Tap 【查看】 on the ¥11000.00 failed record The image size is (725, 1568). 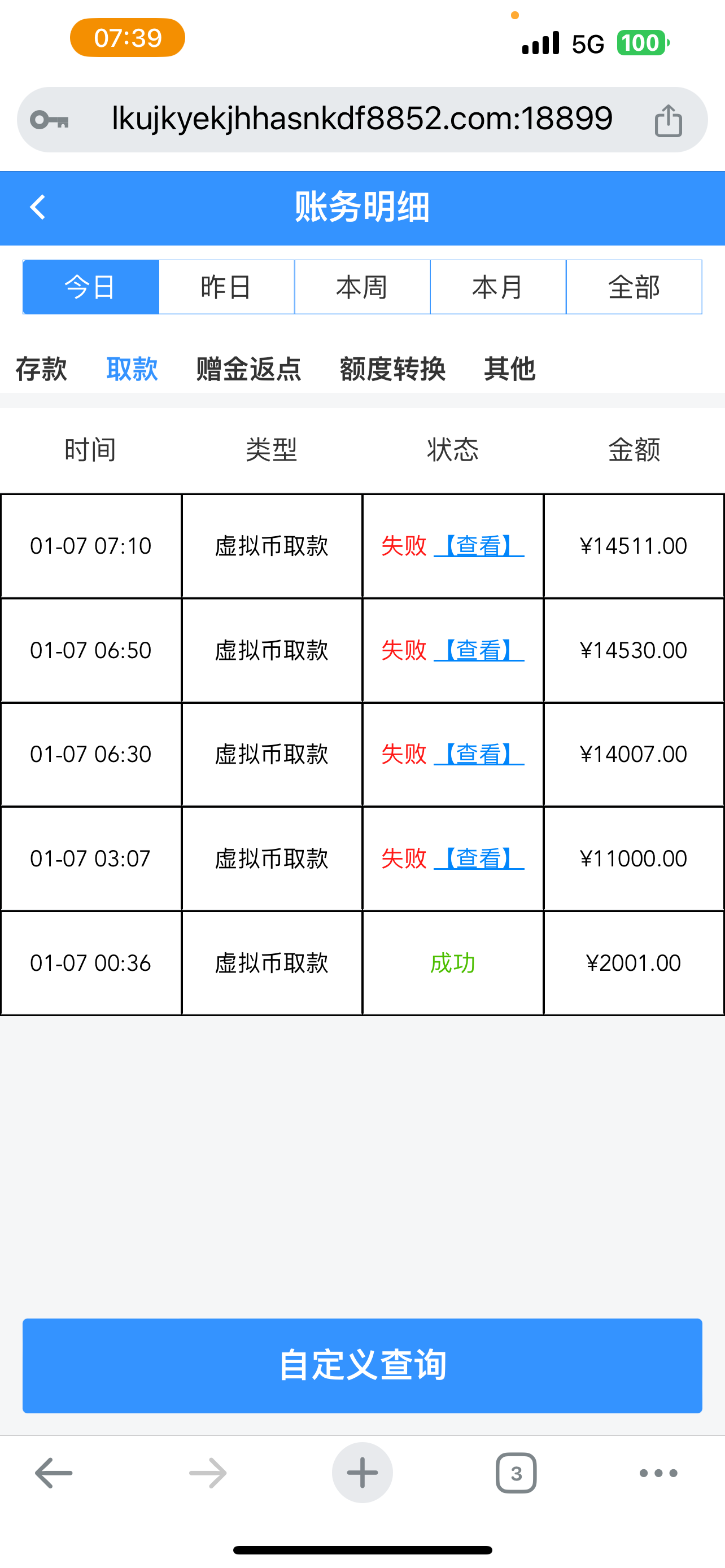479,859
